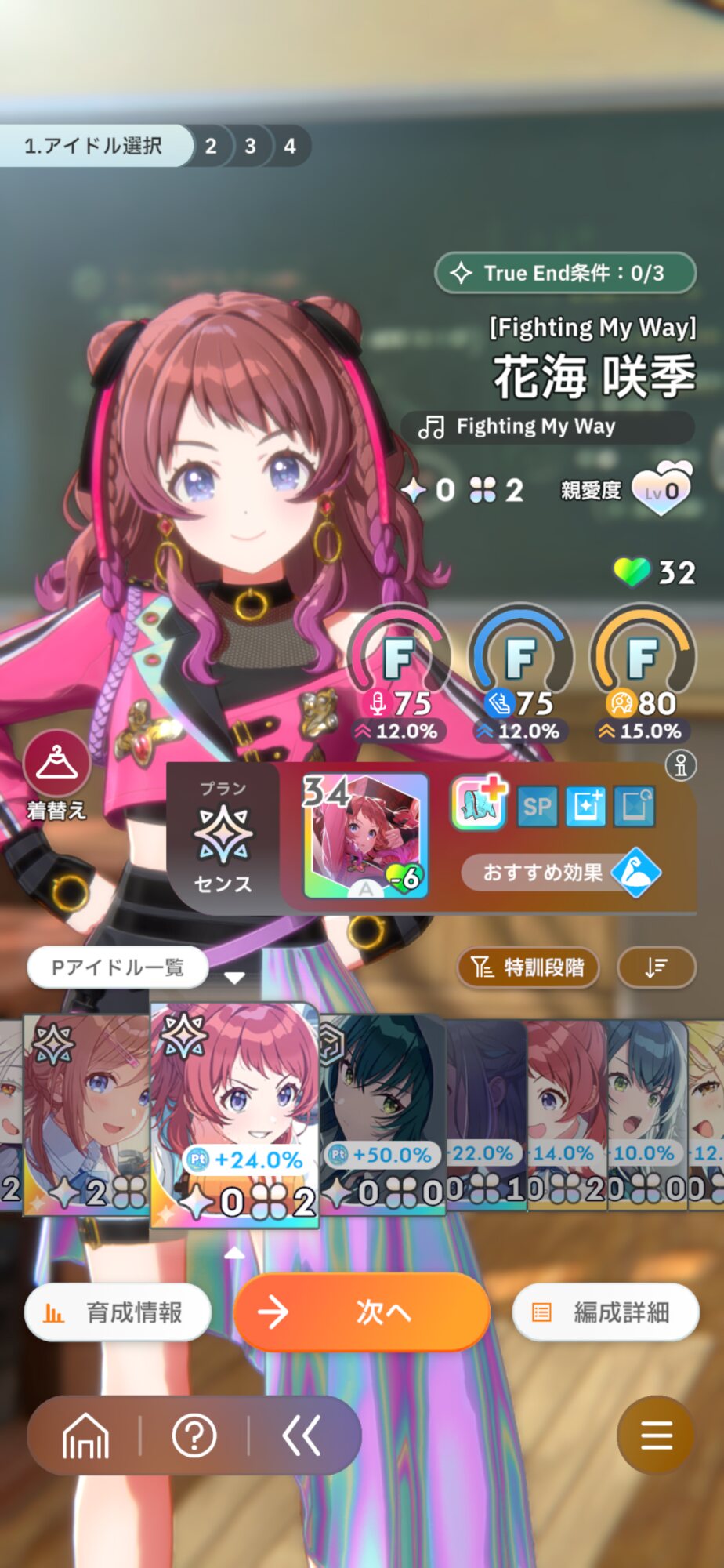Open 編成詳細 formation details
This screenshot has width=724, height=1568.
(605, 1312)
